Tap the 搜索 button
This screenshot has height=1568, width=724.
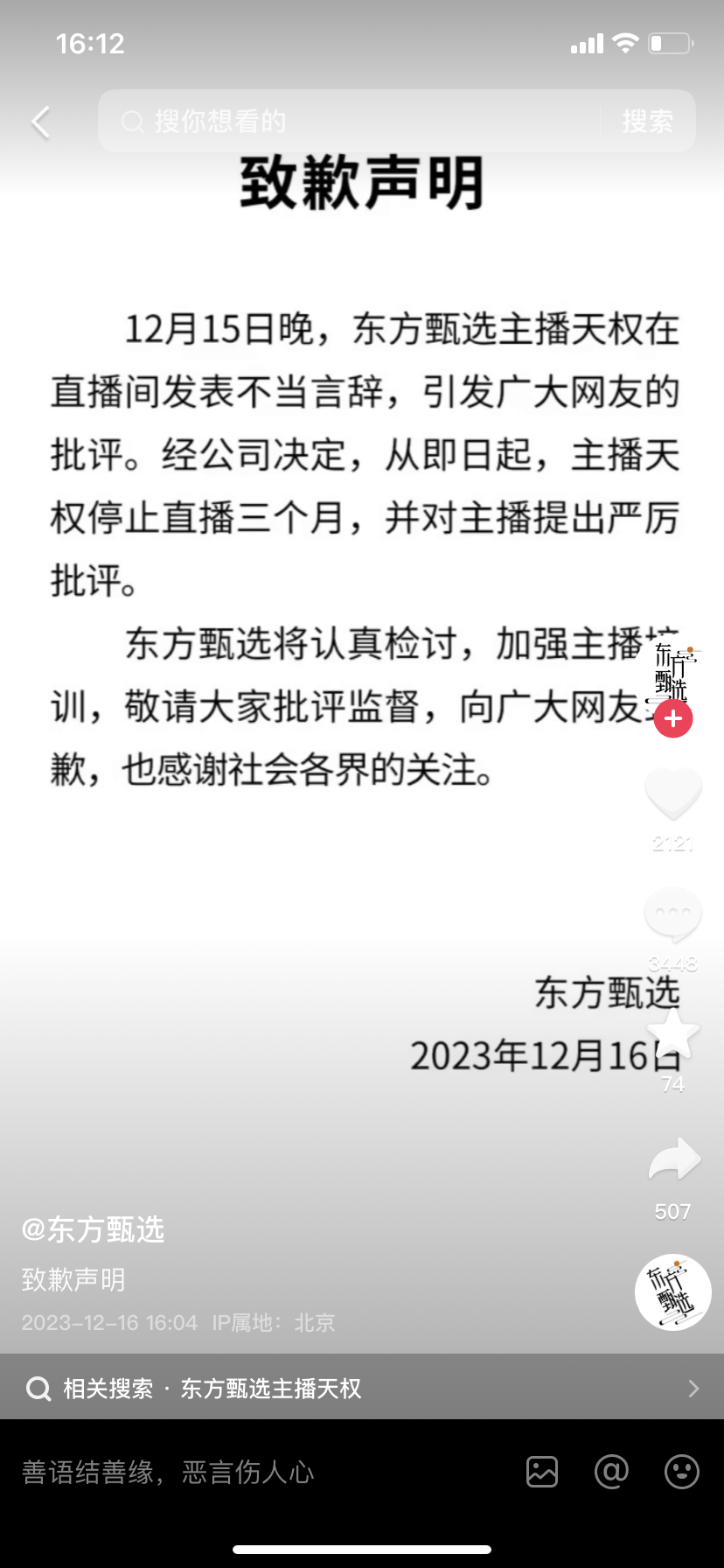(x=647, y=122)
